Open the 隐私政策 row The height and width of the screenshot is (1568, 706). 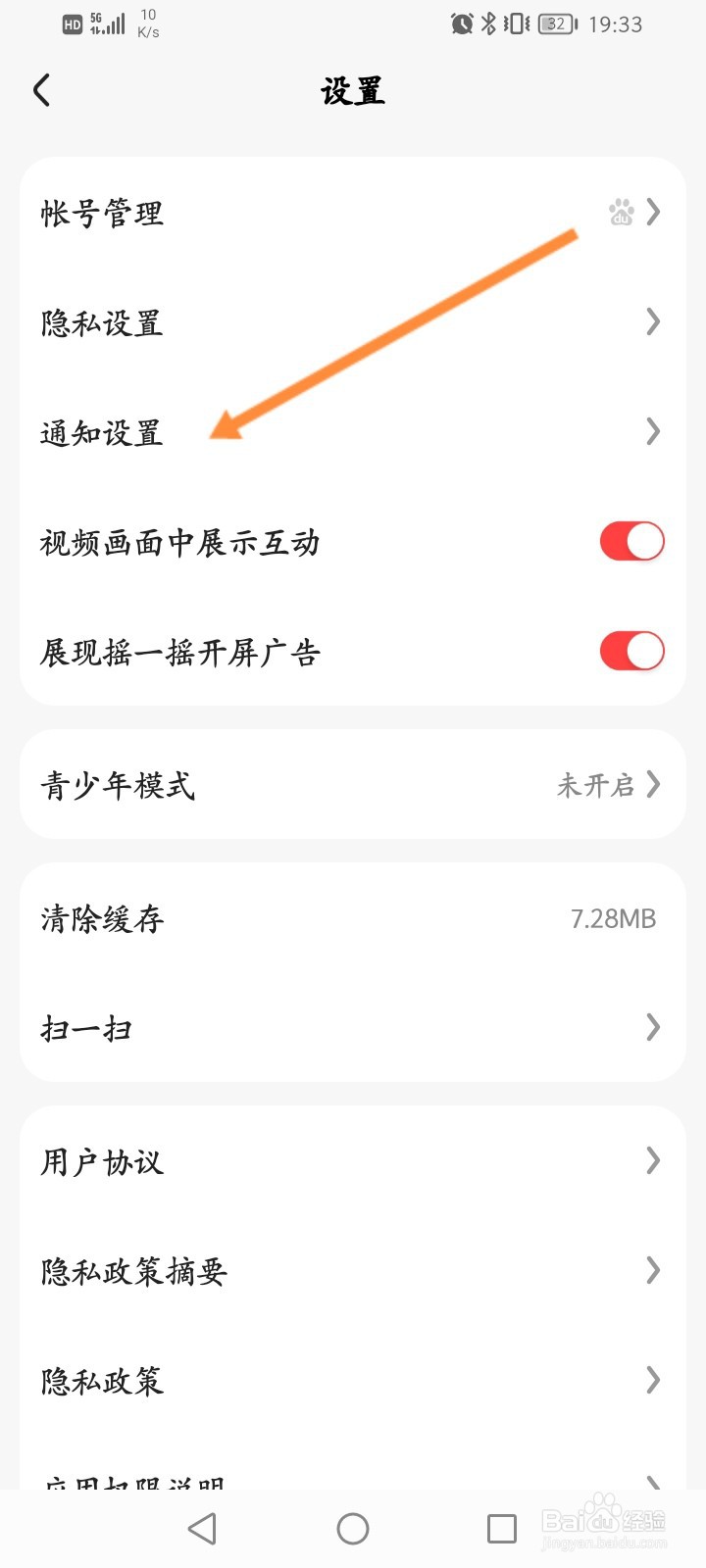coord(353,1380)
